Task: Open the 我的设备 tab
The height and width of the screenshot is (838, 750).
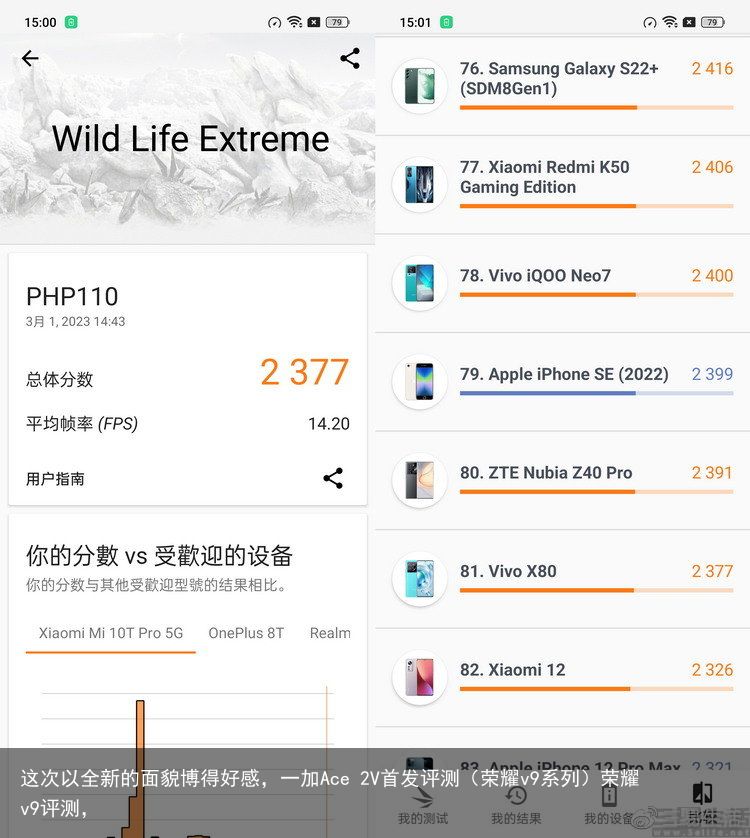Action: coord(609,806)
